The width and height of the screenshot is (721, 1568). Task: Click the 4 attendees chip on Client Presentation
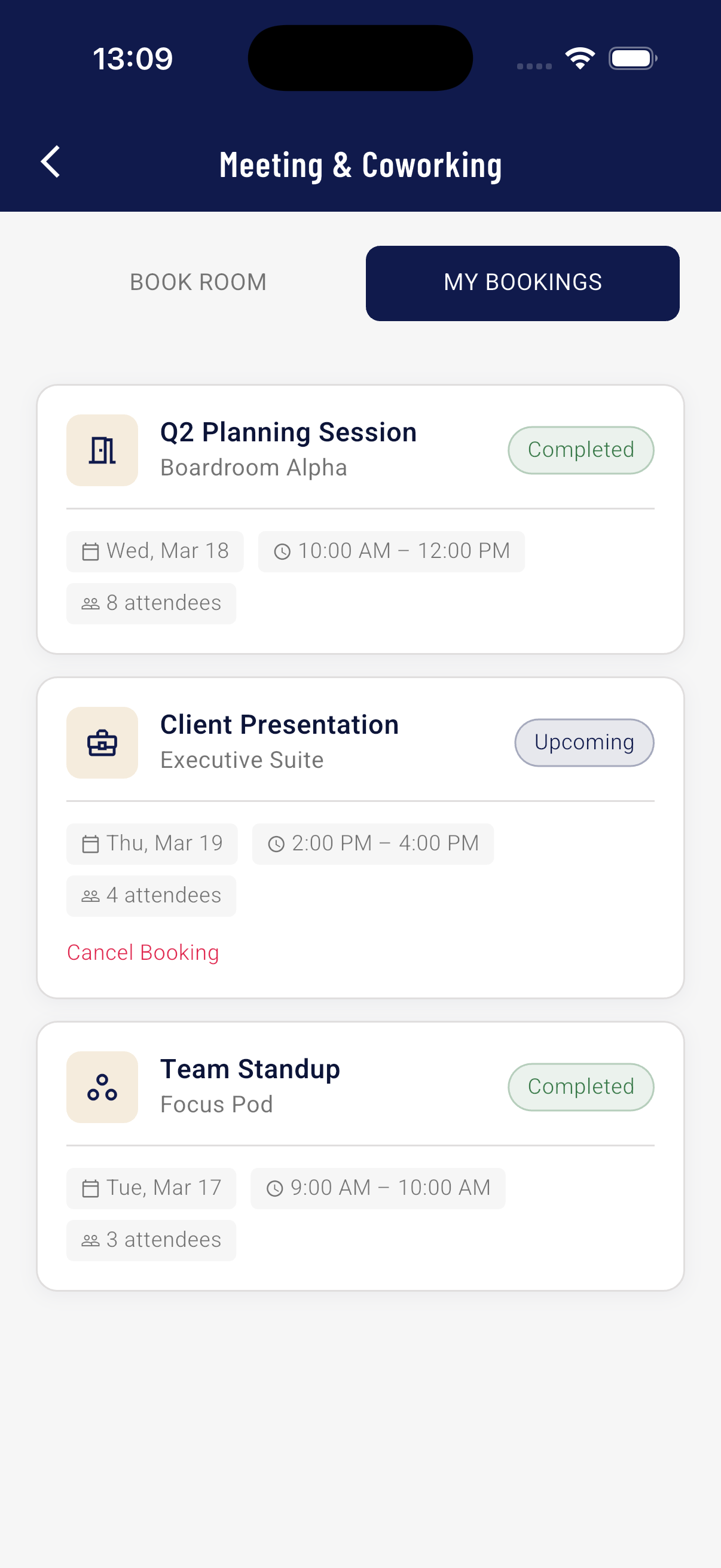151,895
